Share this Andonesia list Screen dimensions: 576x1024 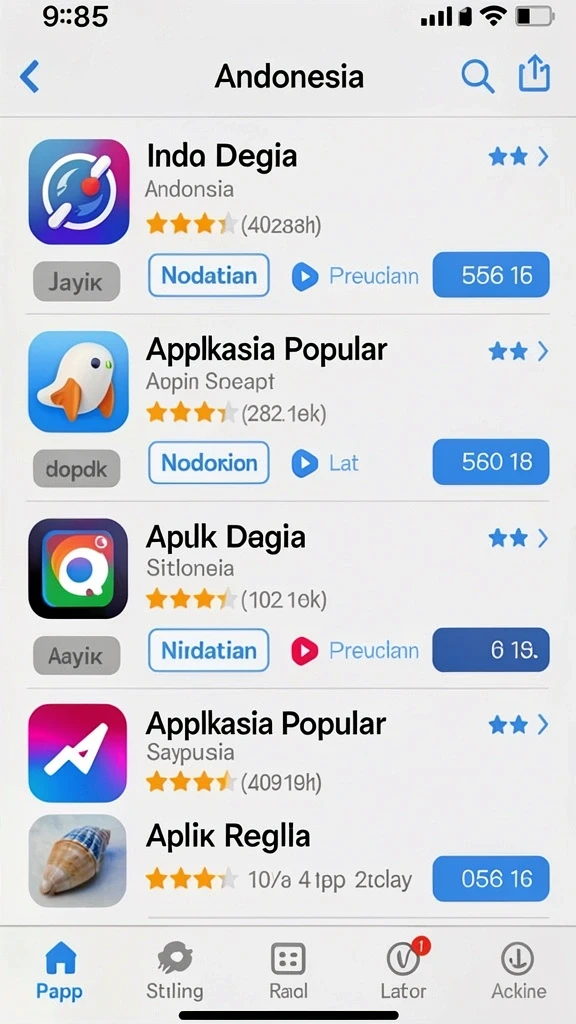534,73
